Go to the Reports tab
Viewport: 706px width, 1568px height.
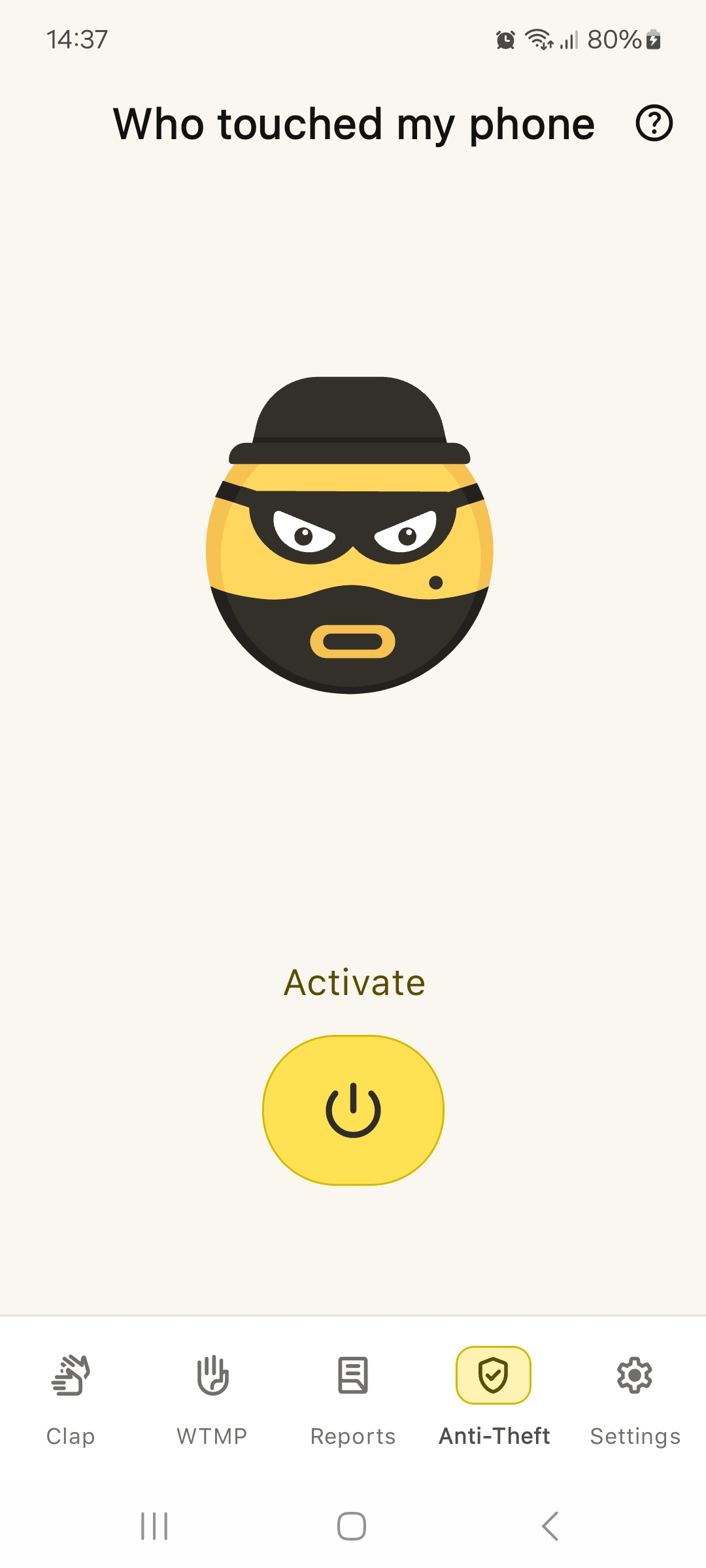coord(353,1398)
